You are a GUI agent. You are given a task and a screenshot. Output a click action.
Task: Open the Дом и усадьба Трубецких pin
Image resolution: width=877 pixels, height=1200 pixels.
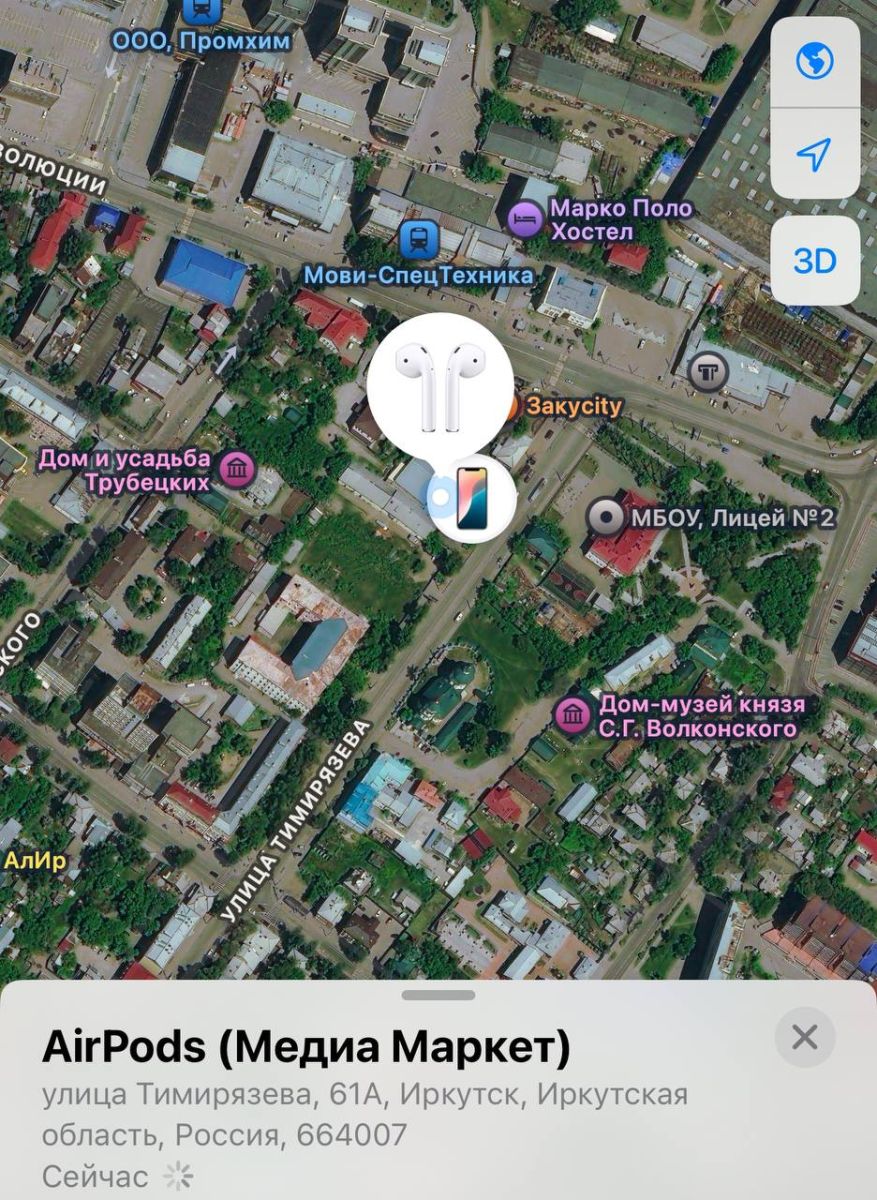(x=238, y=470)
